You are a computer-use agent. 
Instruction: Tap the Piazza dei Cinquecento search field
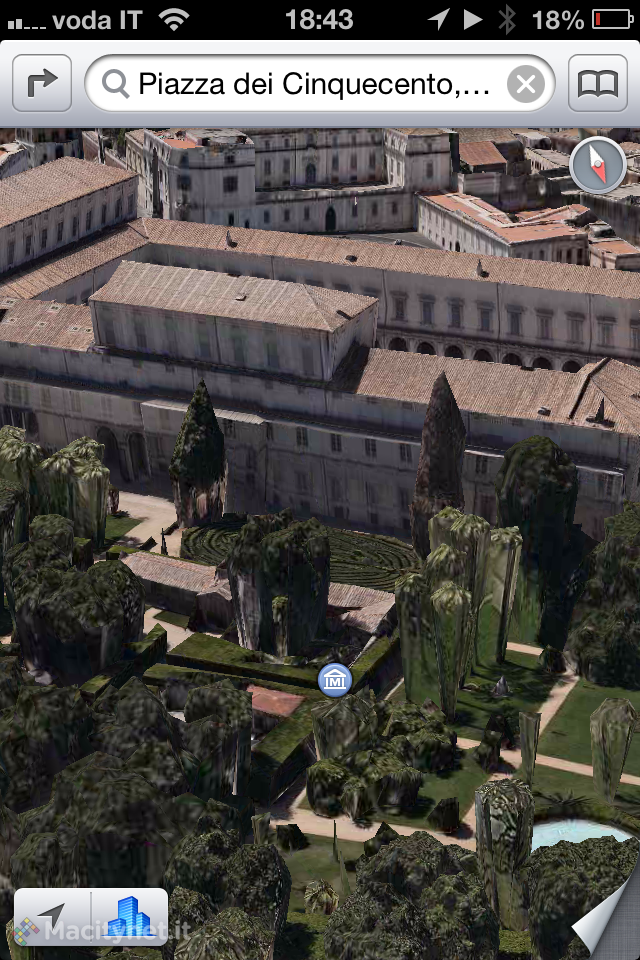click(x=310, y=84)
